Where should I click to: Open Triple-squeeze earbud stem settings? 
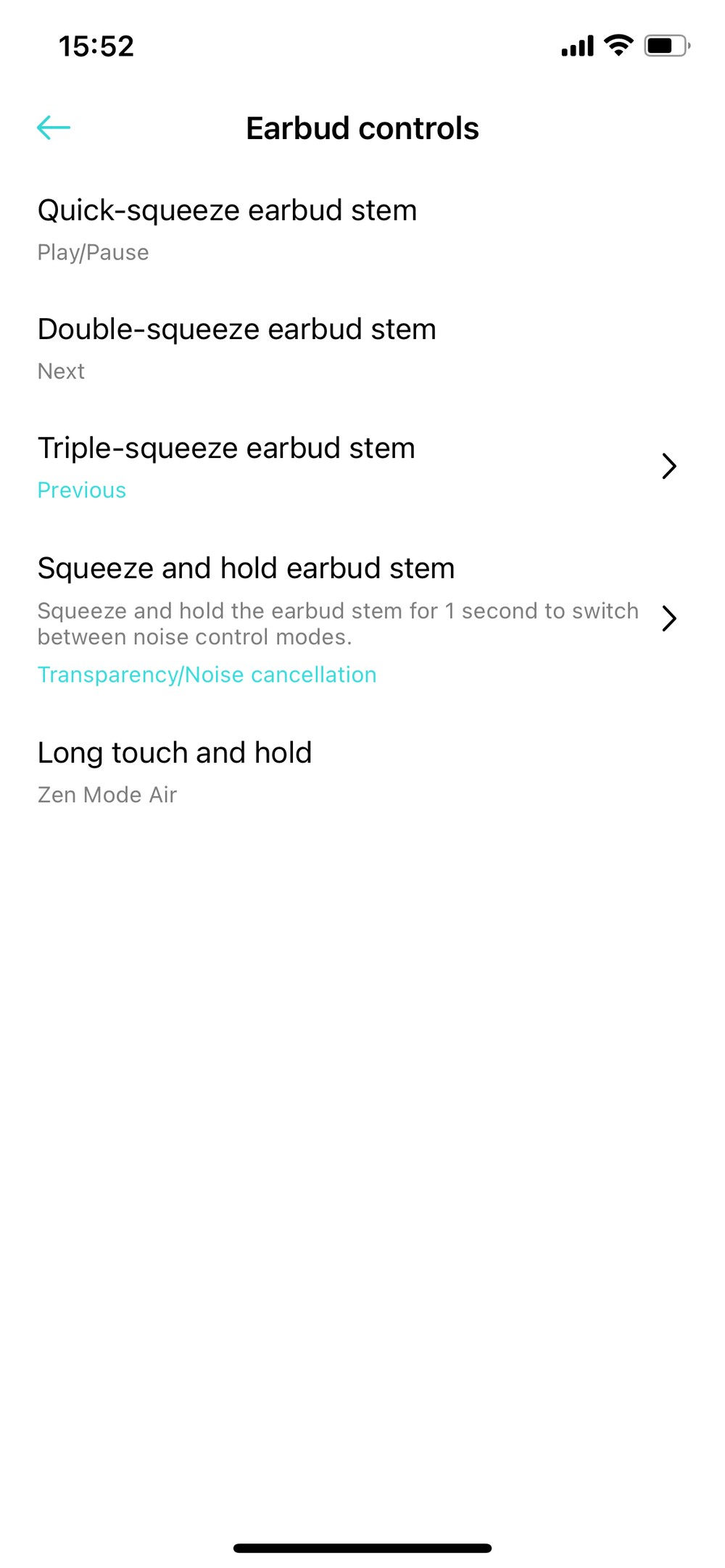coord(362,467)
